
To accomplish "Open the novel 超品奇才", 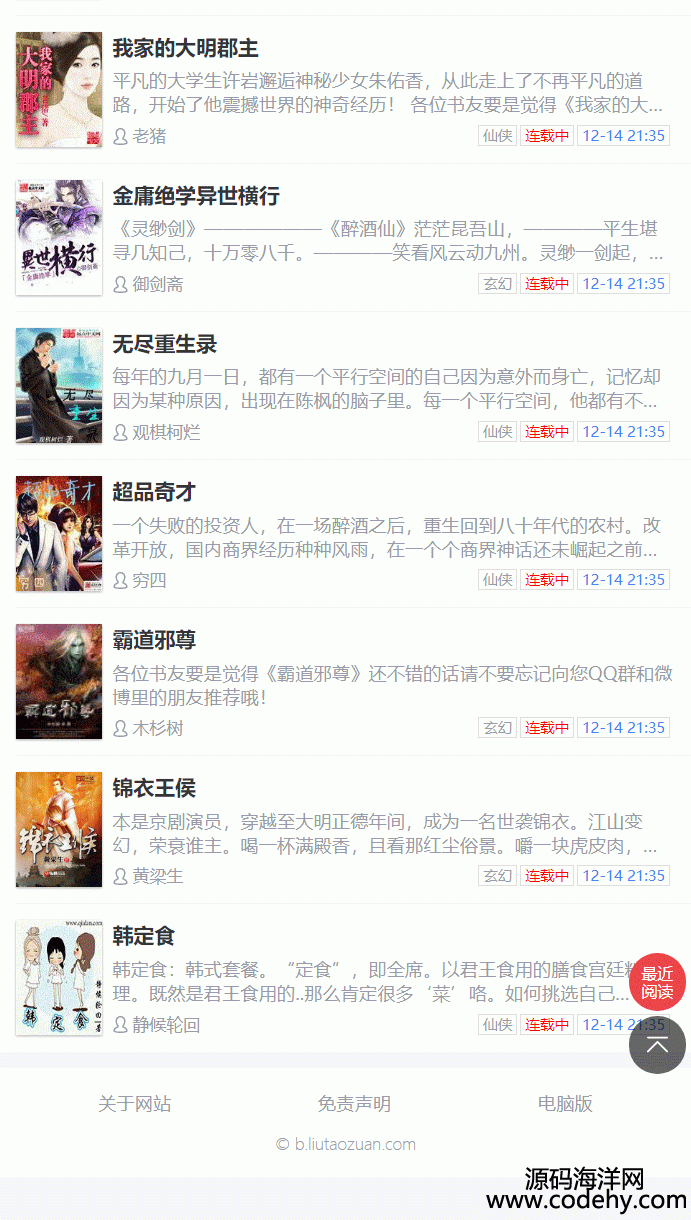I will coord(154,492).
